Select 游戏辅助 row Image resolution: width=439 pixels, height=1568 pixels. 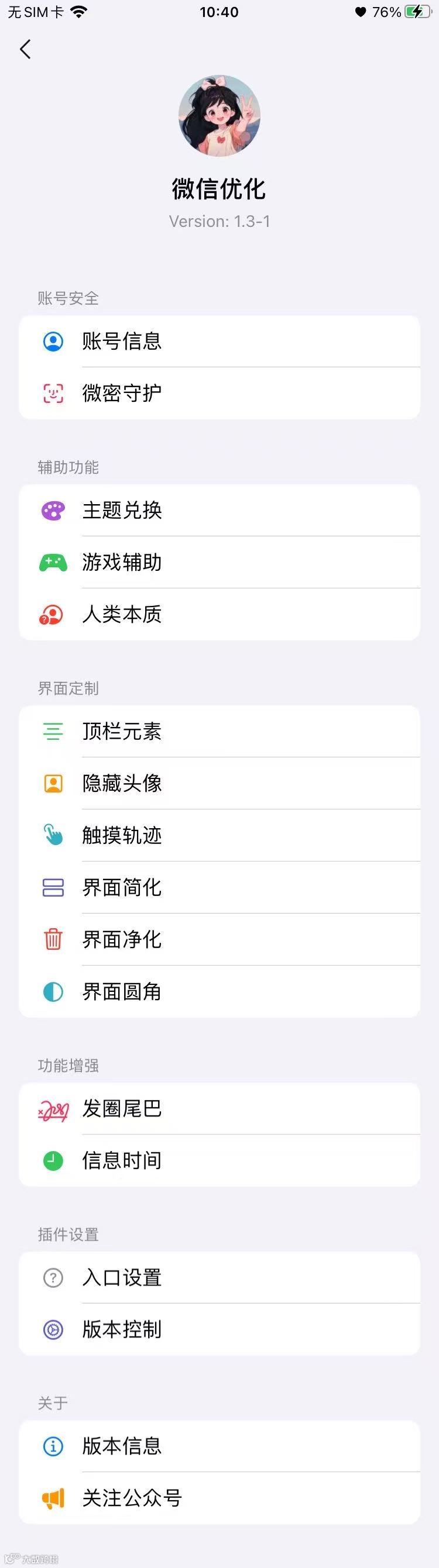(219, 563)
